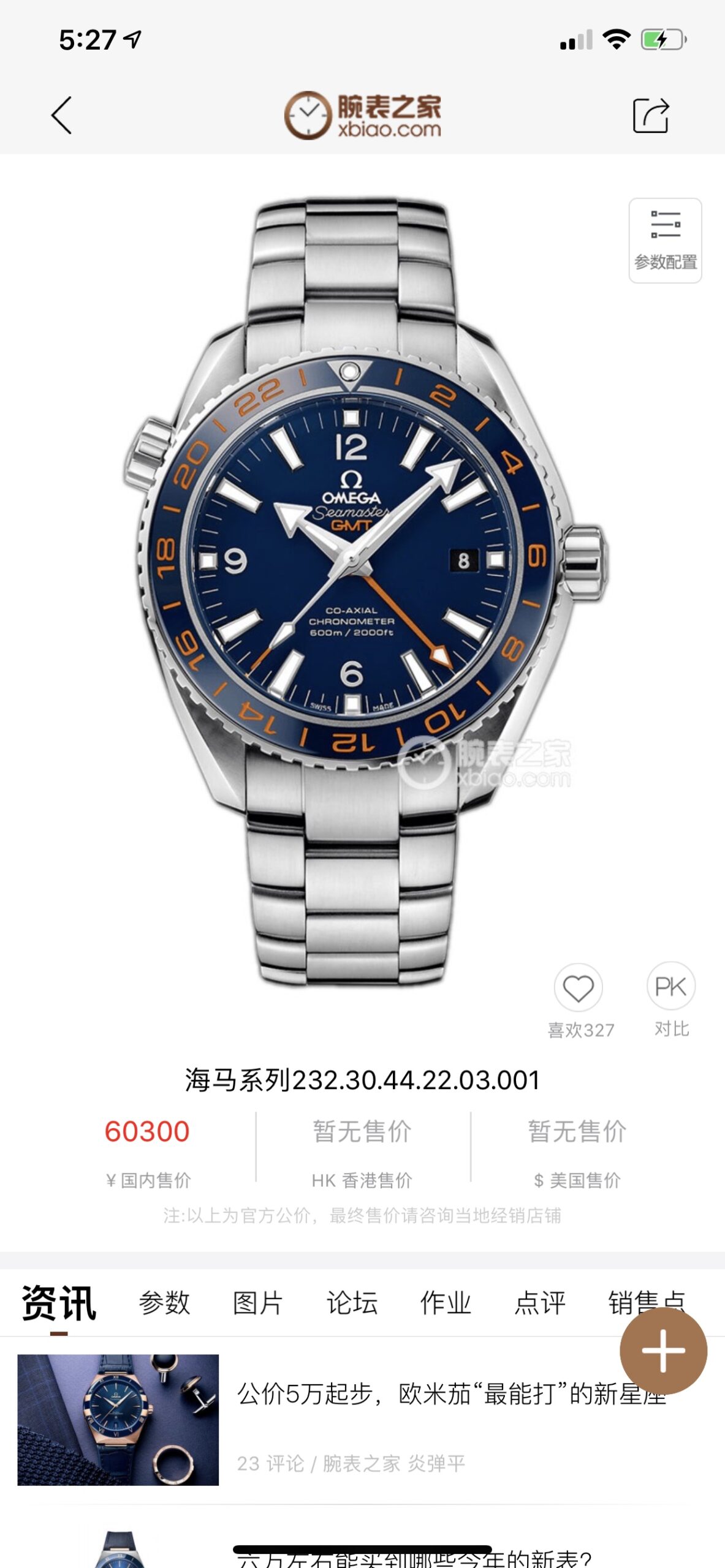The image size is (725, 1568).
Task: Like this watch with the heart icon
Action: pyautogui.click(x=578, y=988)
